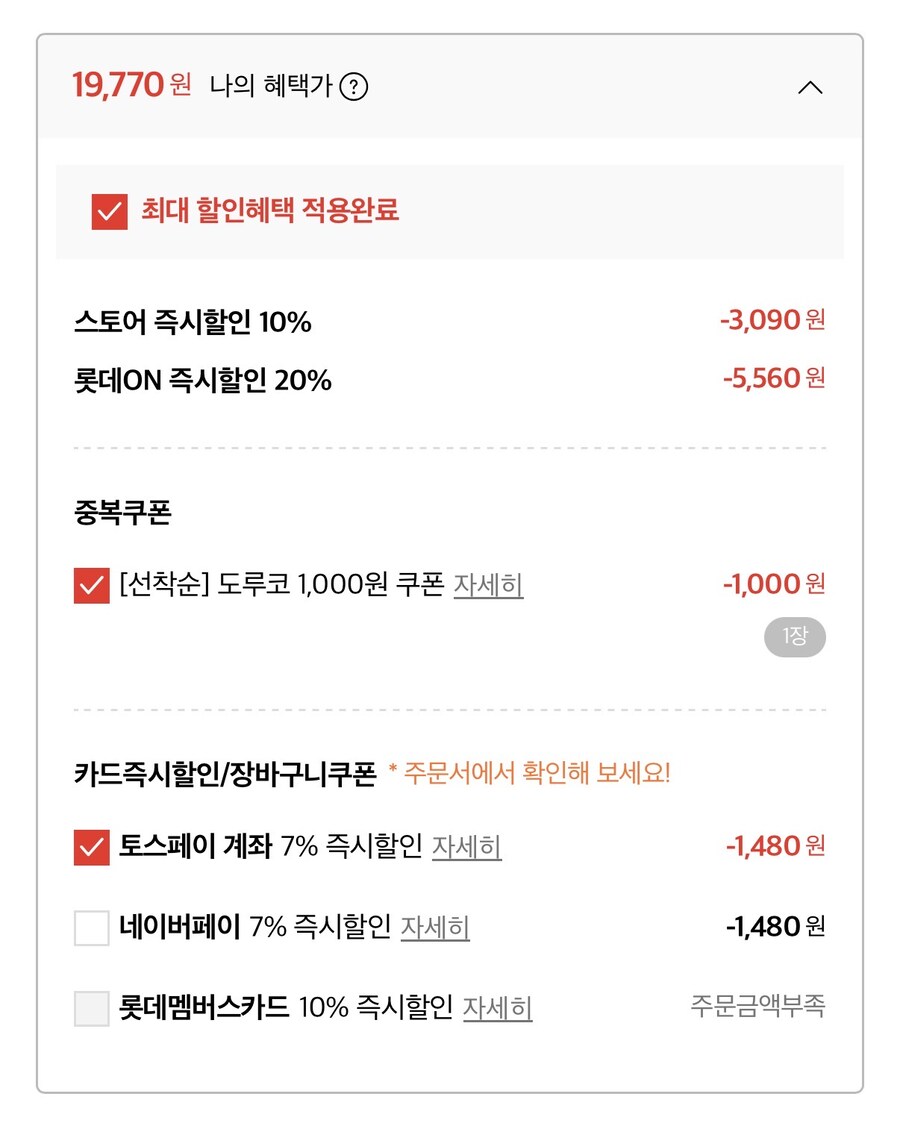Collapse the benefits panel with the up chevron
This screenshot has height=1126, width=900.
(810, 87)
